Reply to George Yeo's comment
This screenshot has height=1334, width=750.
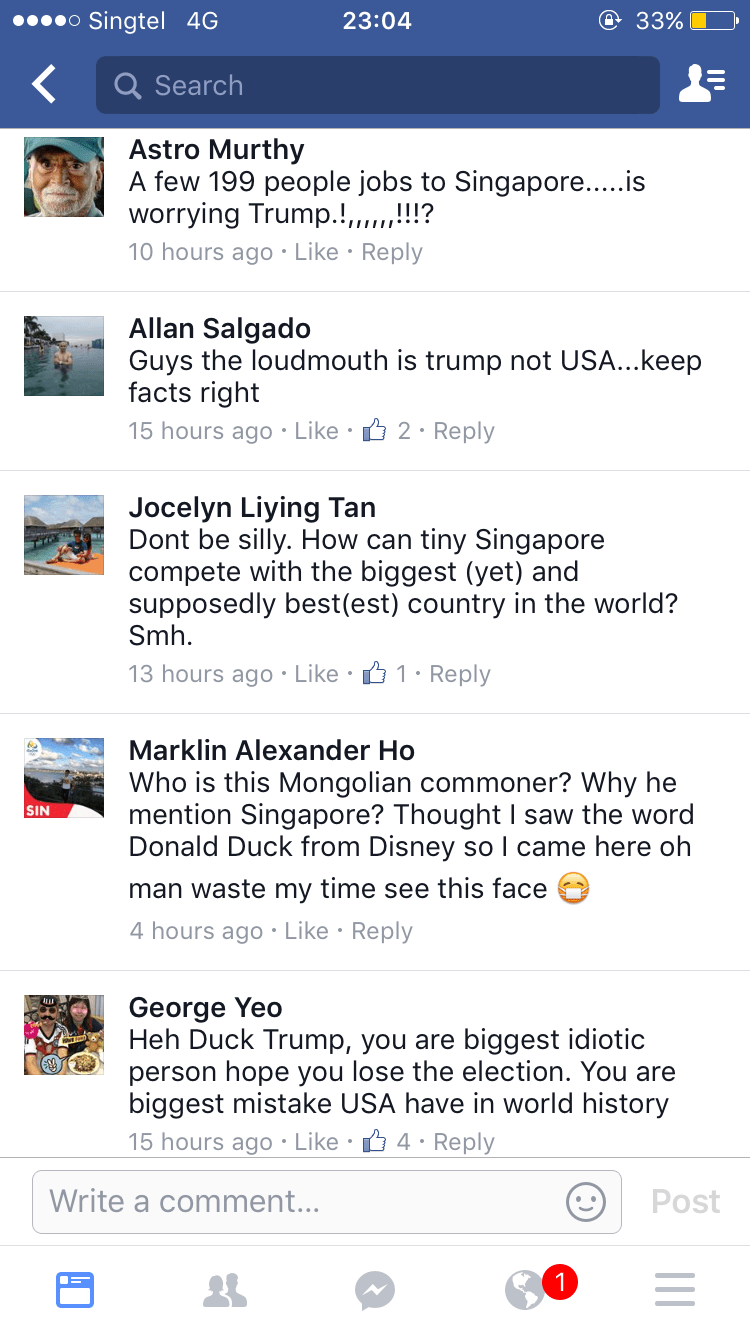click(x=464, y=1142)
